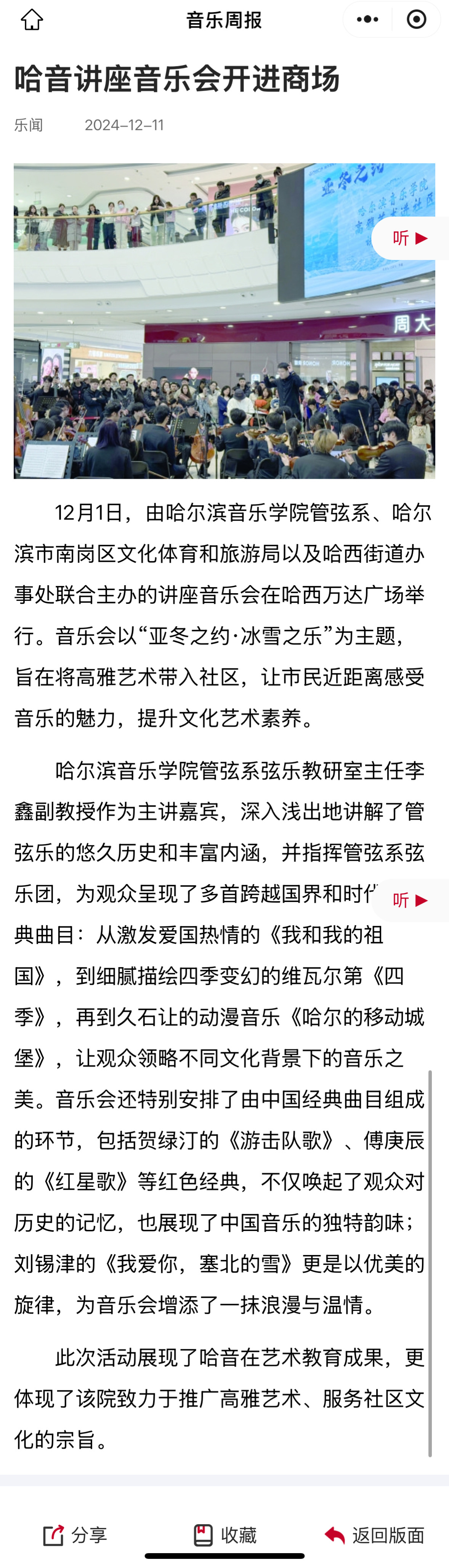Go to the mini program home page

point(32,20)
